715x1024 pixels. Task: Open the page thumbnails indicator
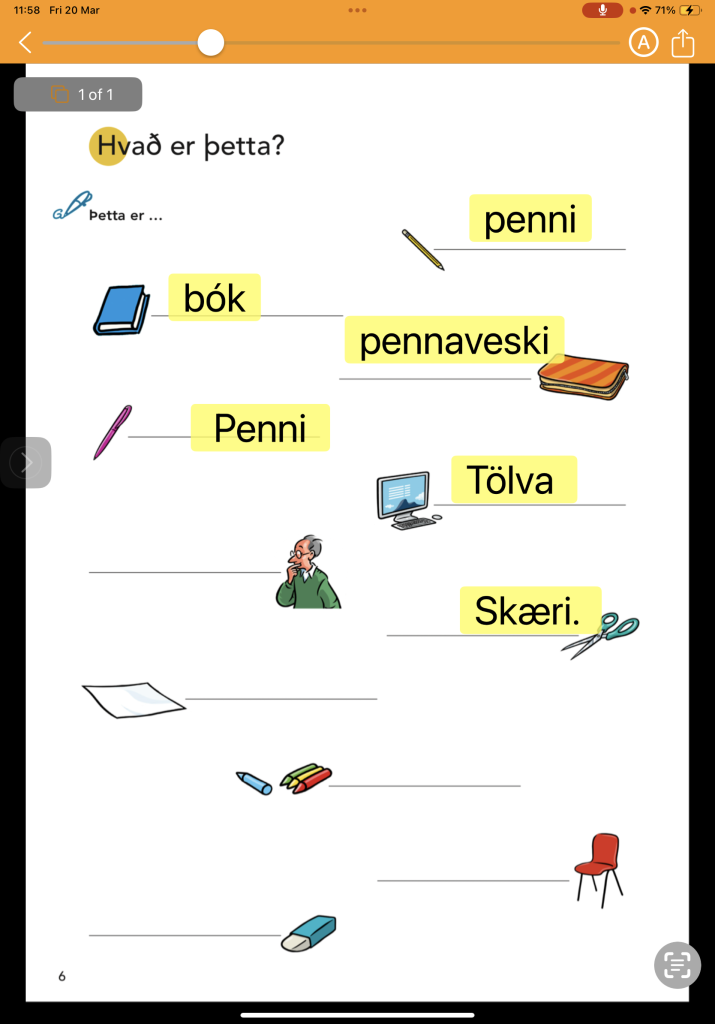point(78,94)
